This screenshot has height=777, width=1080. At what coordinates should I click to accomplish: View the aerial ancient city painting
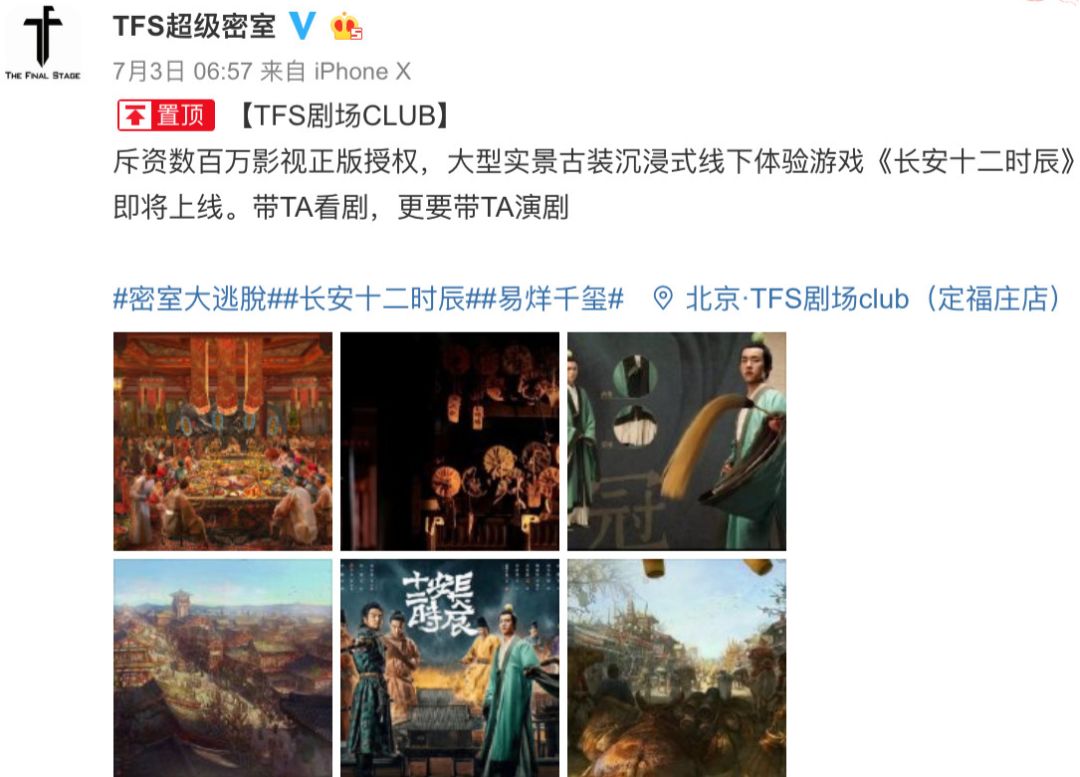pyautogui.click(x=222, y=667)
